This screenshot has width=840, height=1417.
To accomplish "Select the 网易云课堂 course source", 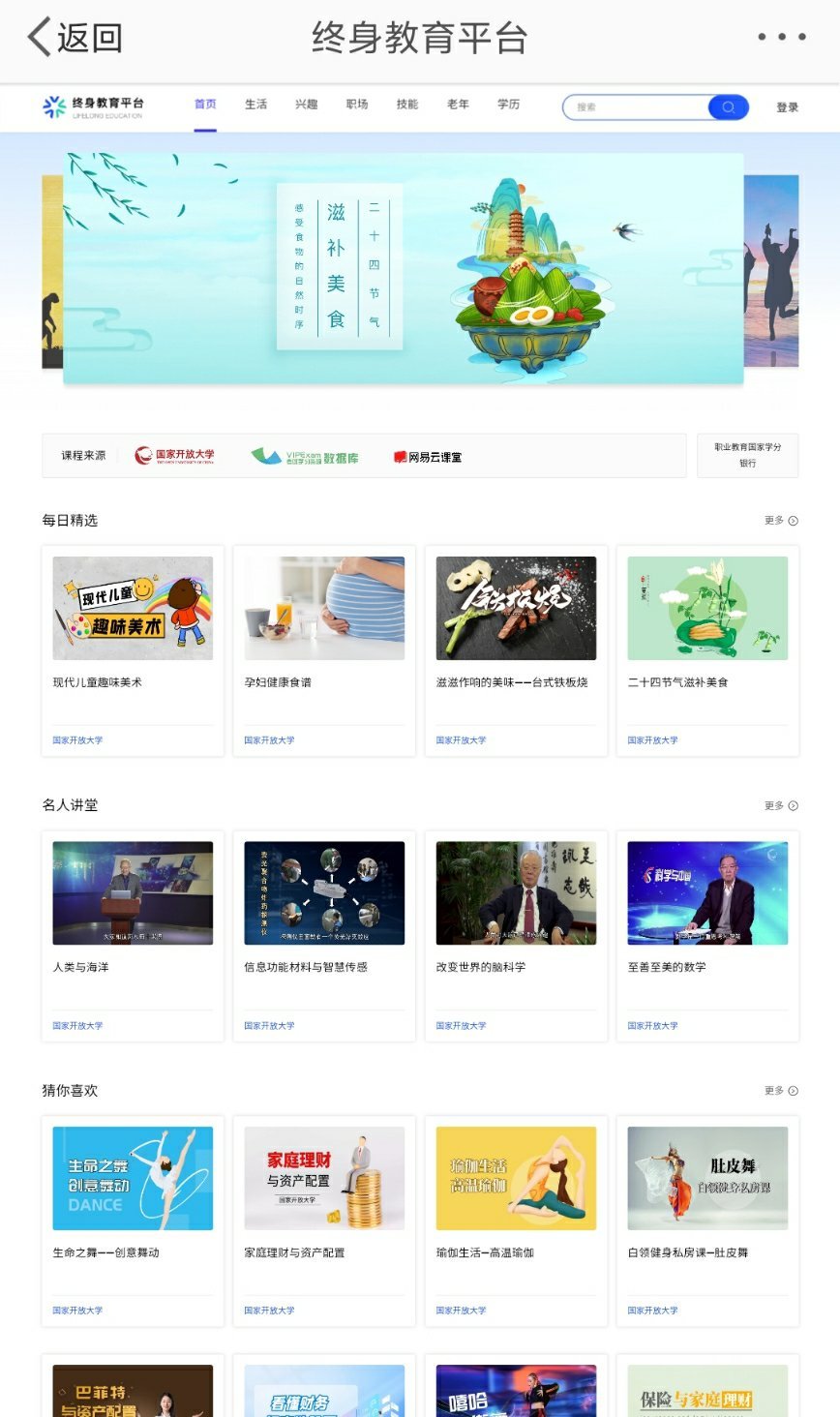I will click(428, 457).
